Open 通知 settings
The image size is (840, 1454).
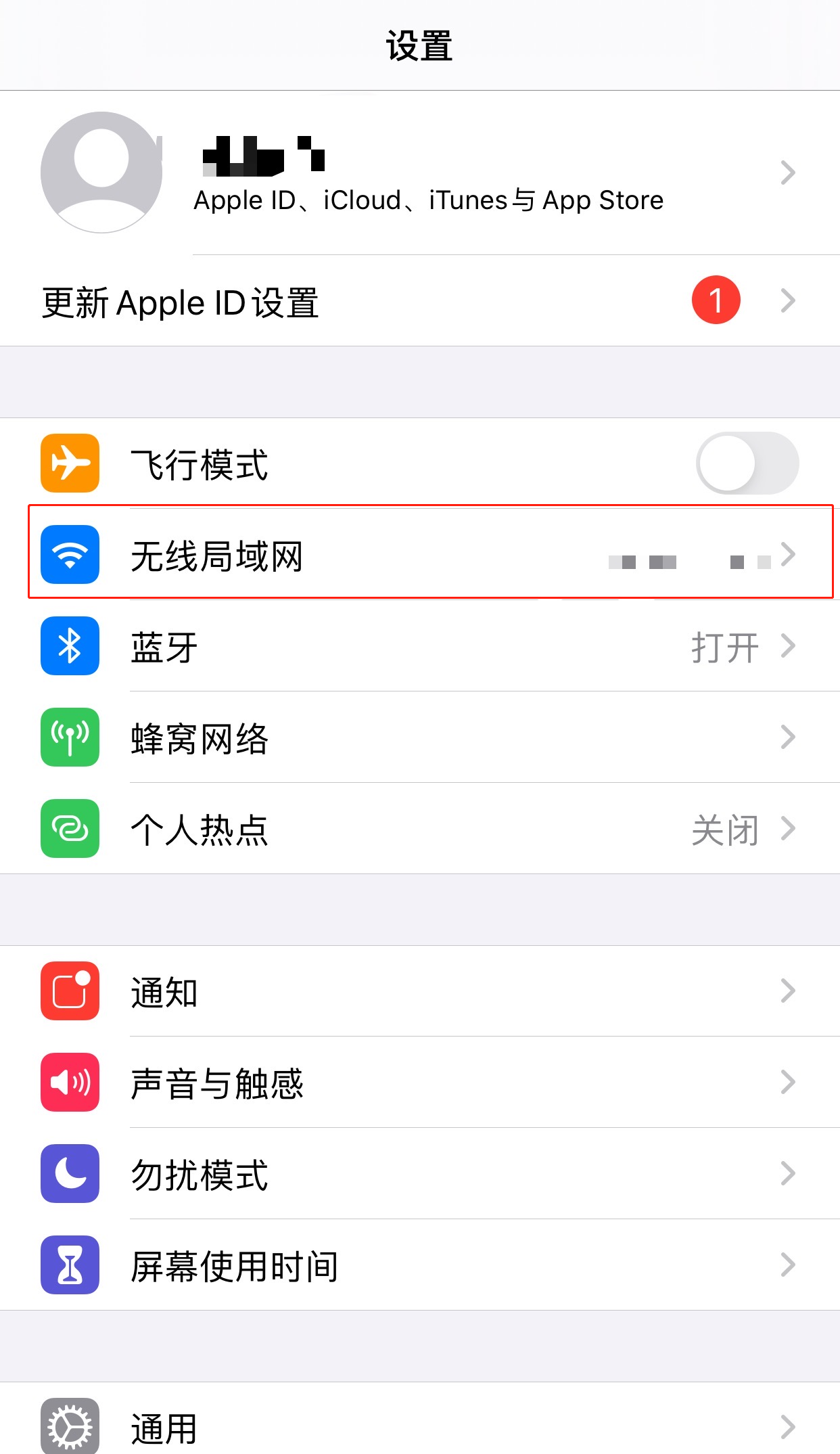pos(420,991)
